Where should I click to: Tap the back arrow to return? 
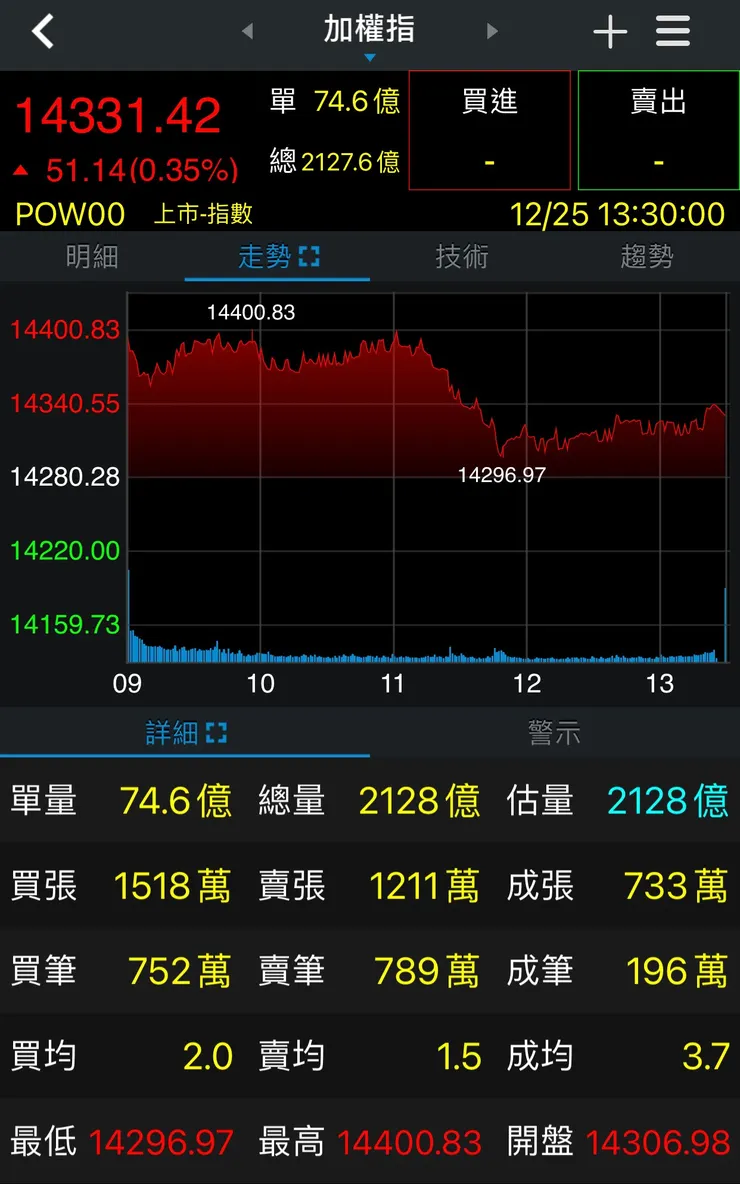[x=42, y=31]
